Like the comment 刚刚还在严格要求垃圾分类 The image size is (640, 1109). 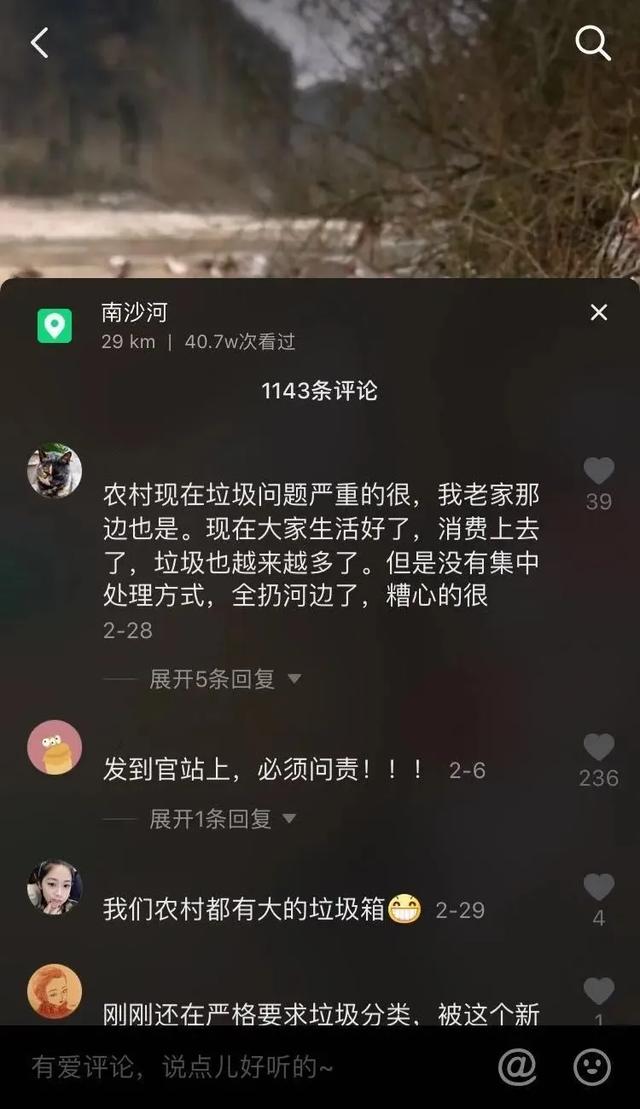pos(598,992)
